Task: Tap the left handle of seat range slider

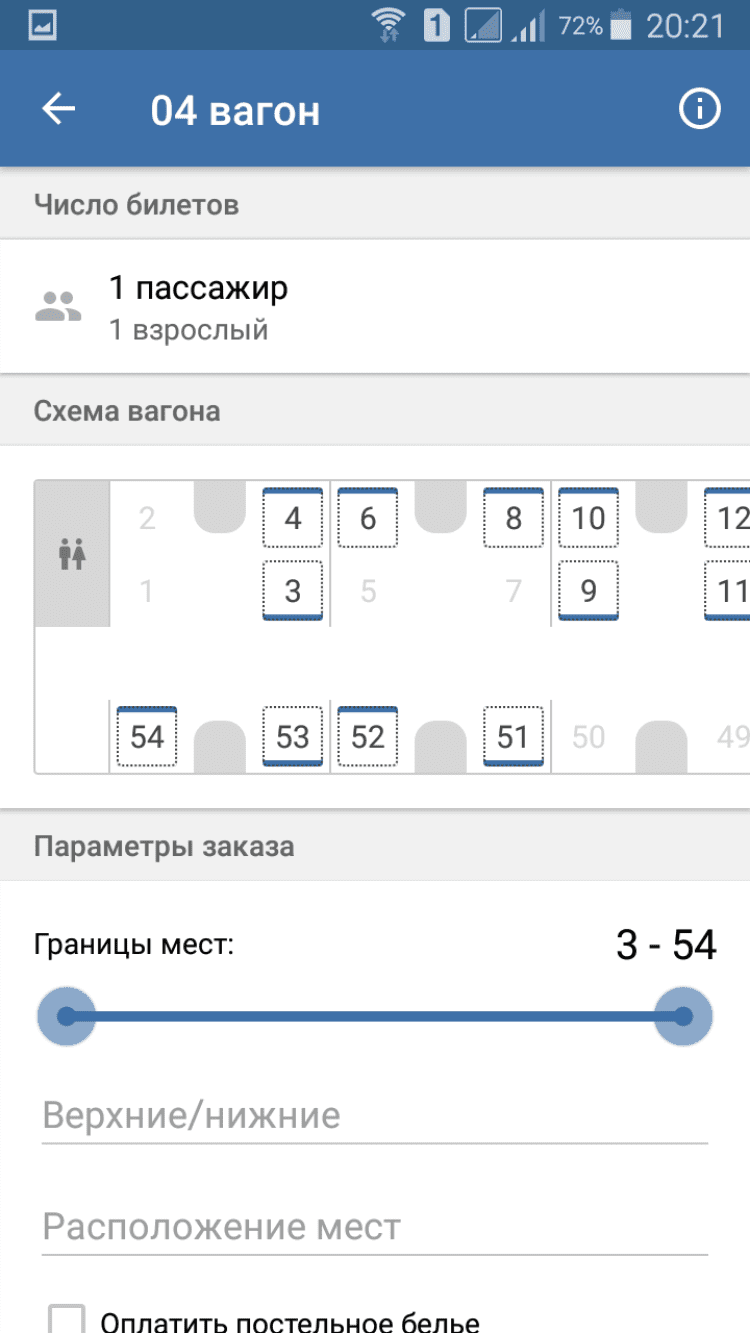Action: click(66, 1017)
